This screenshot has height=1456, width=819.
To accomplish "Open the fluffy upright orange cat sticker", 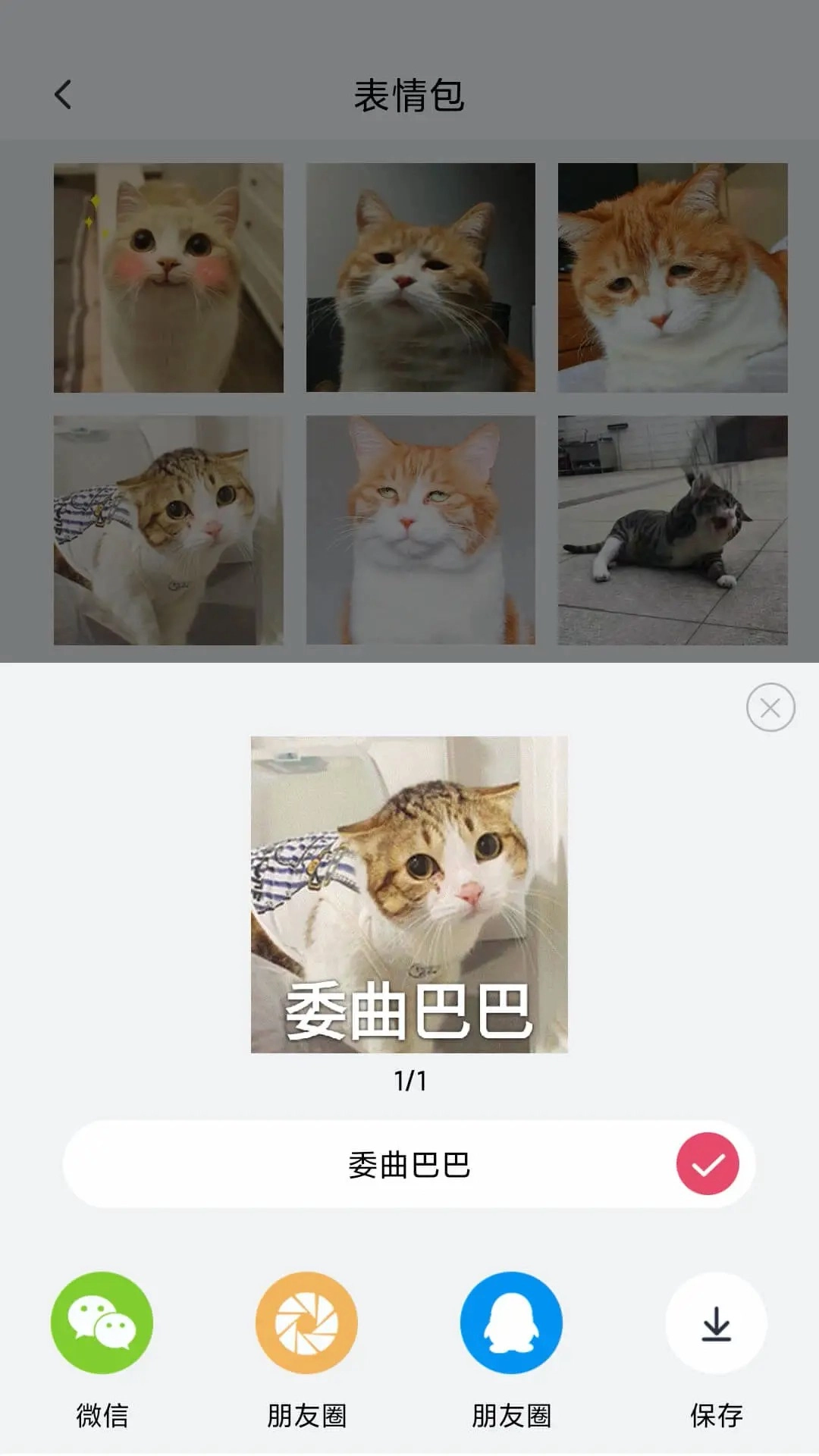I will (x=420, y=529).
